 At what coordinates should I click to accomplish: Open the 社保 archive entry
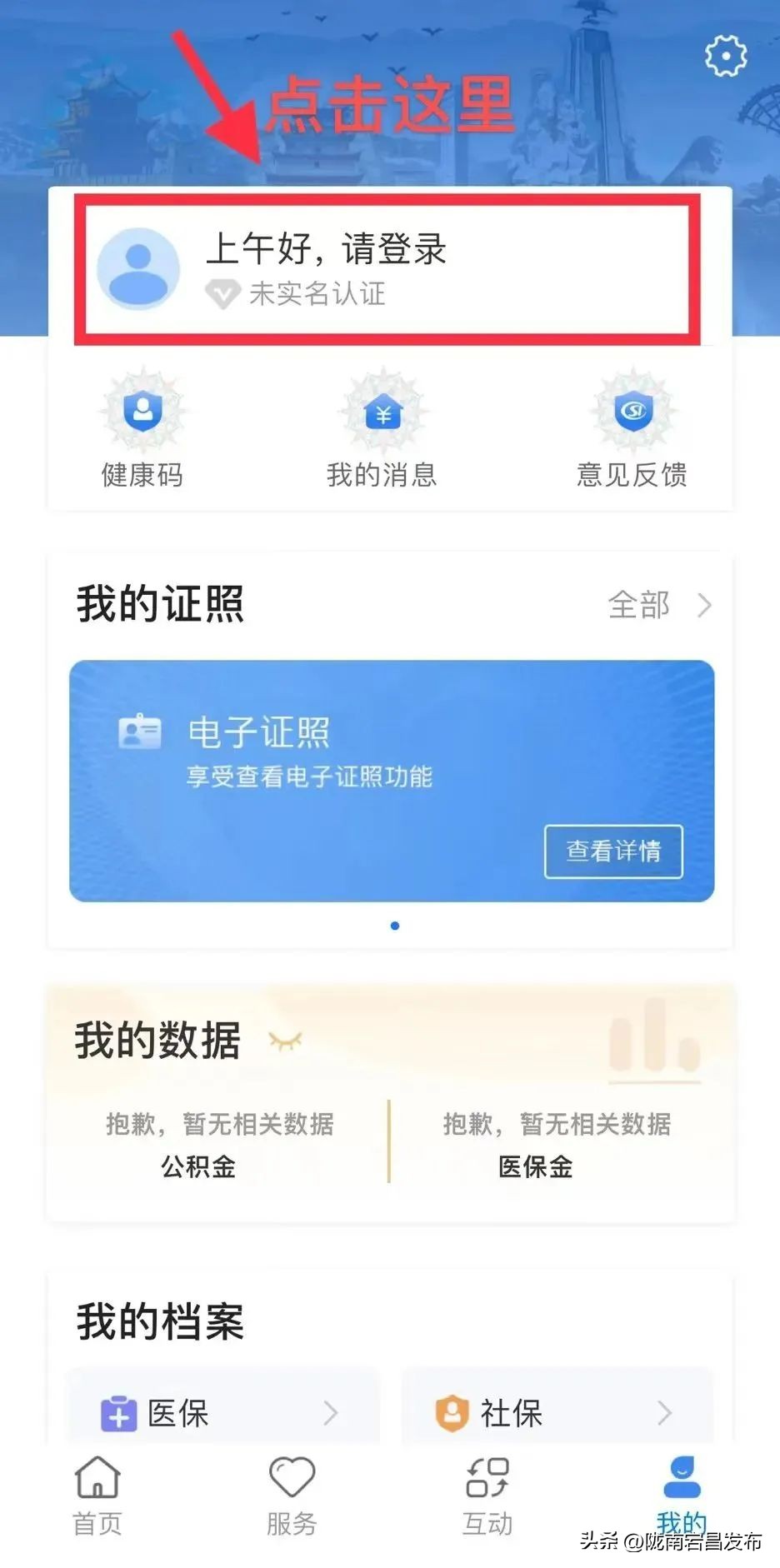point(556,1412)
